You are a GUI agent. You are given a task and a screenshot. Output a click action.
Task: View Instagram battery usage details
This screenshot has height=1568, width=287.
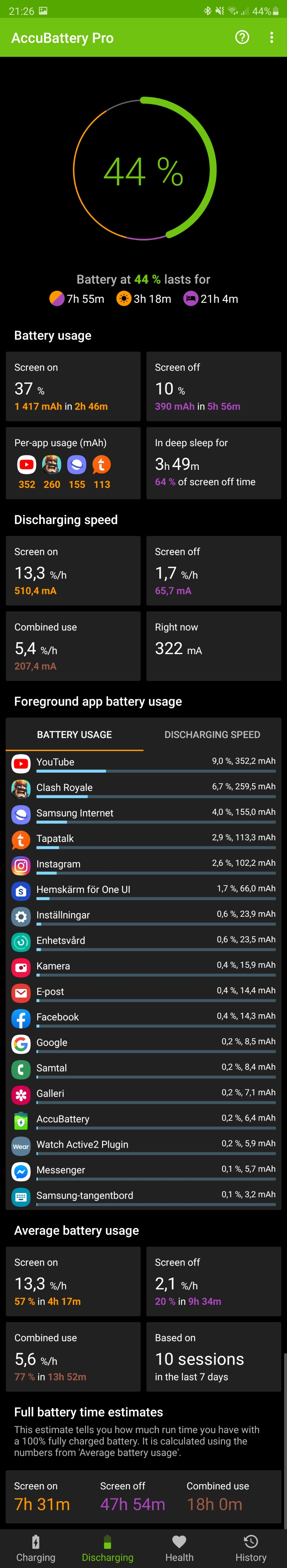pyautogui.click(x=143, y=865)
